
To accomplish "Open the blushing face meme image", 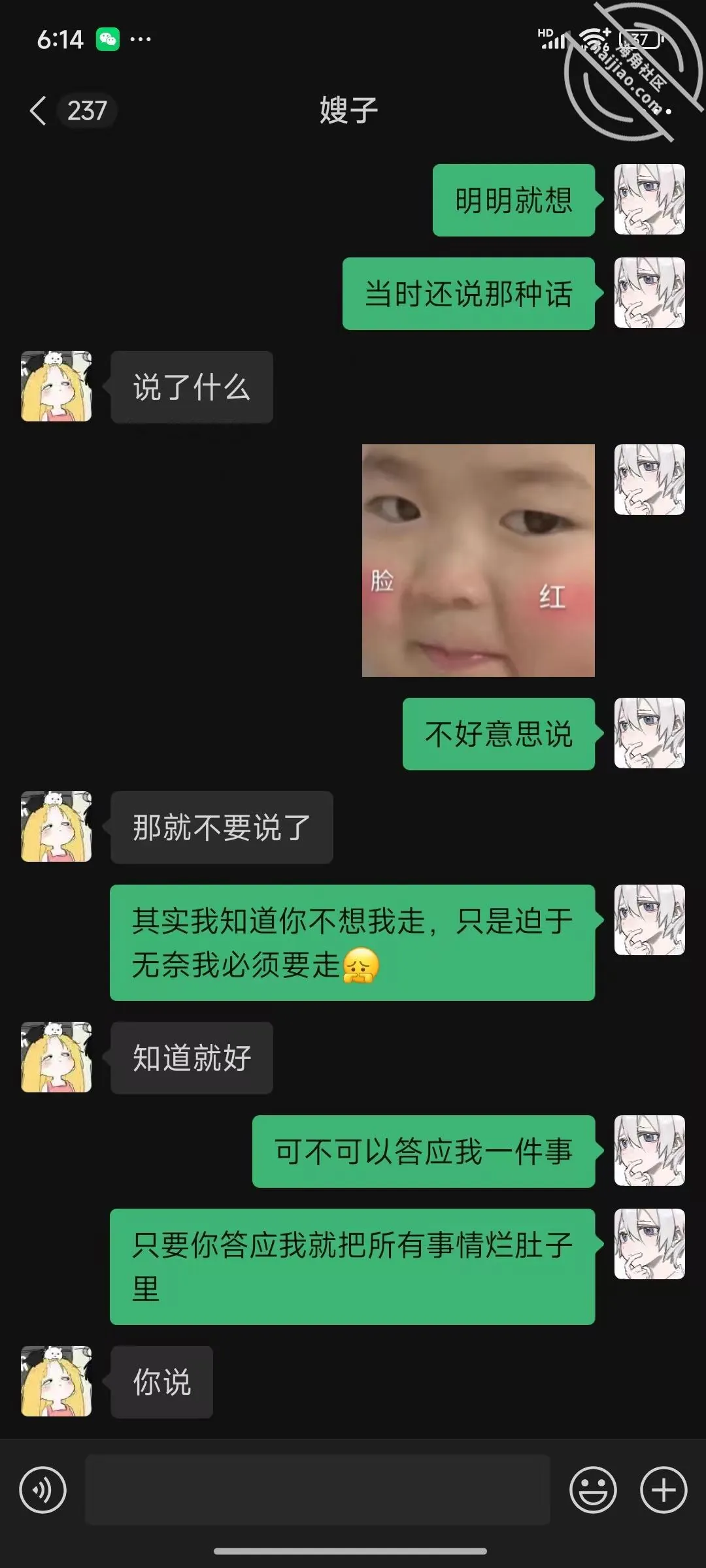I will 479,561.
